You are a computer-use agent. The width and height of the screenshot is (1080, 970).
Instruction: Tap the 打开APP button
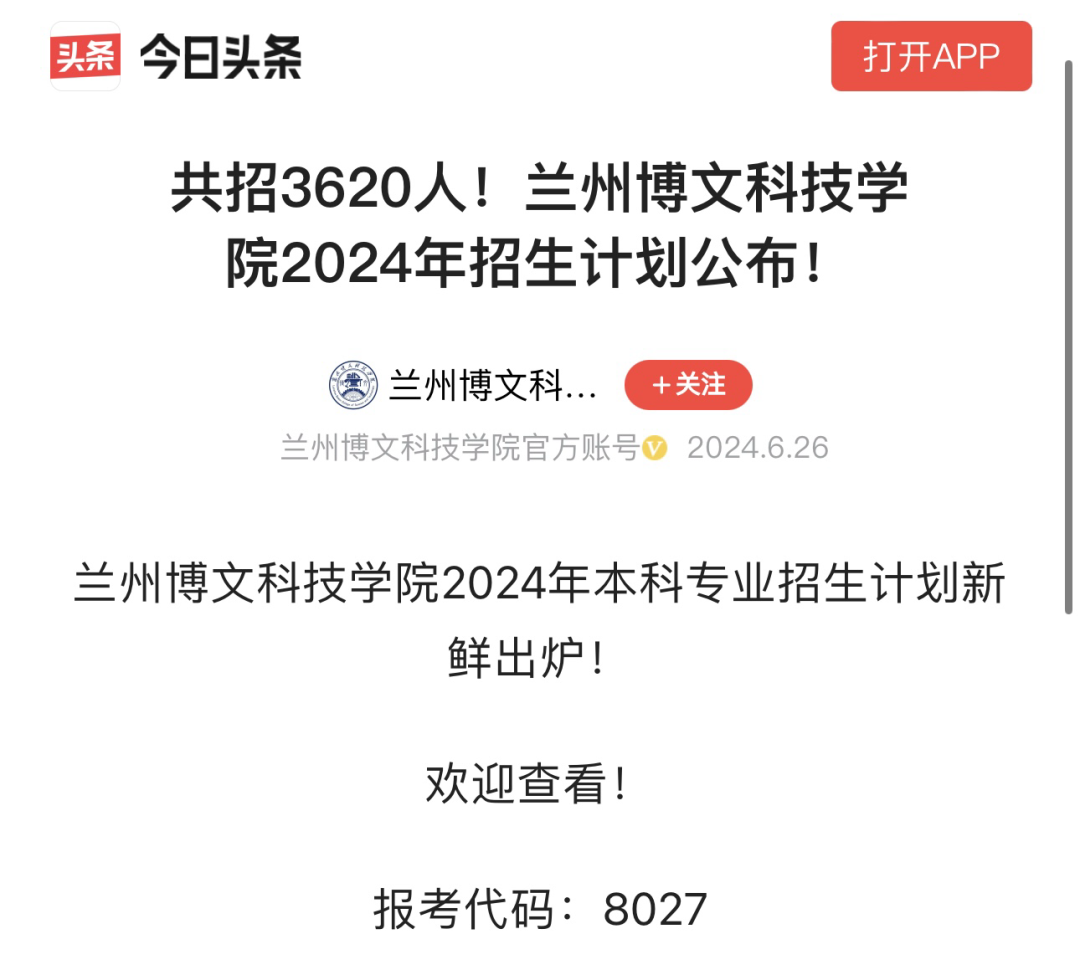(931, 56)
